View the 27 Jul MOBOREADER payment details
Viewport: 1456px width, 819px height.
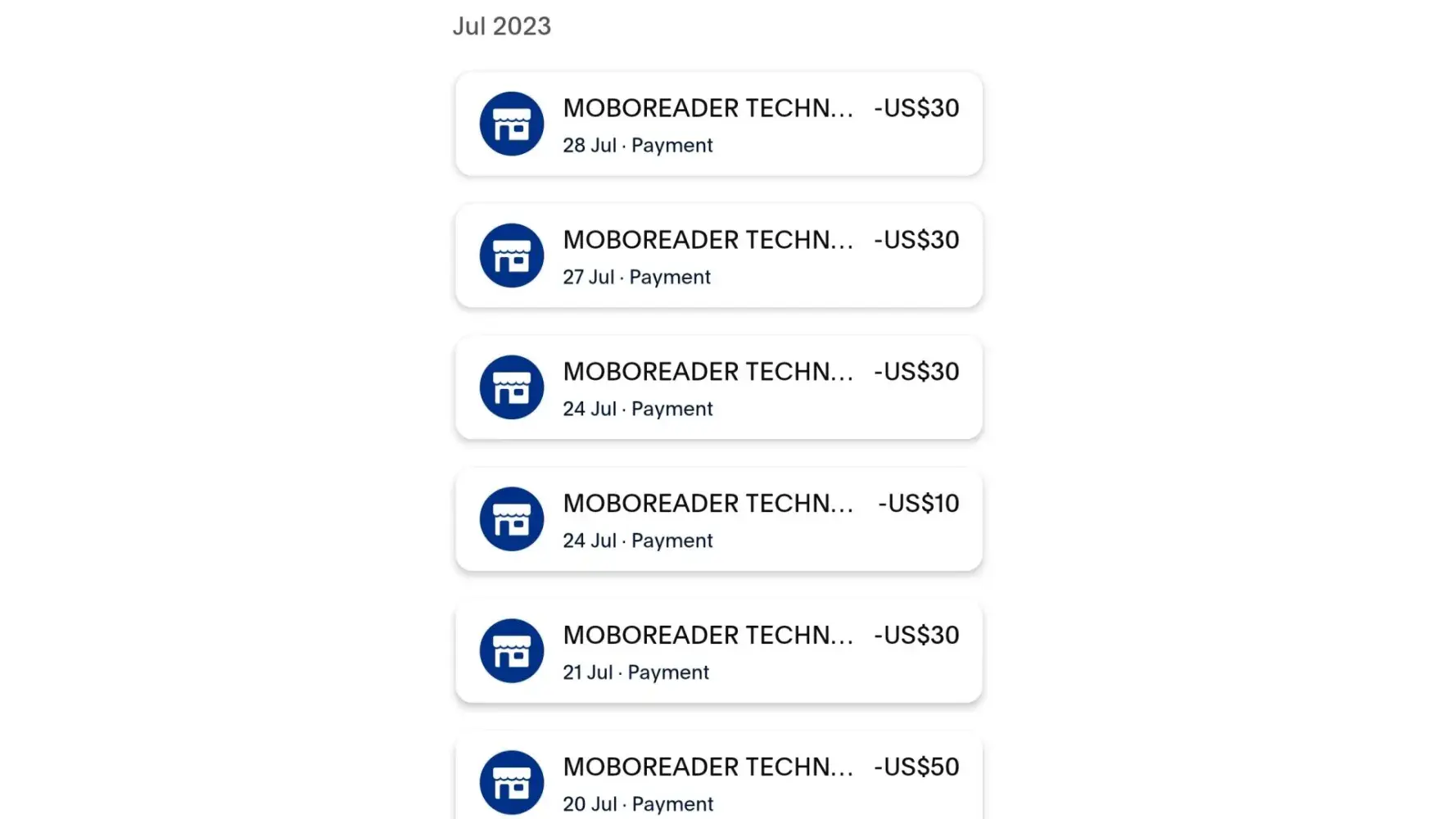click(x=718, y=256)
